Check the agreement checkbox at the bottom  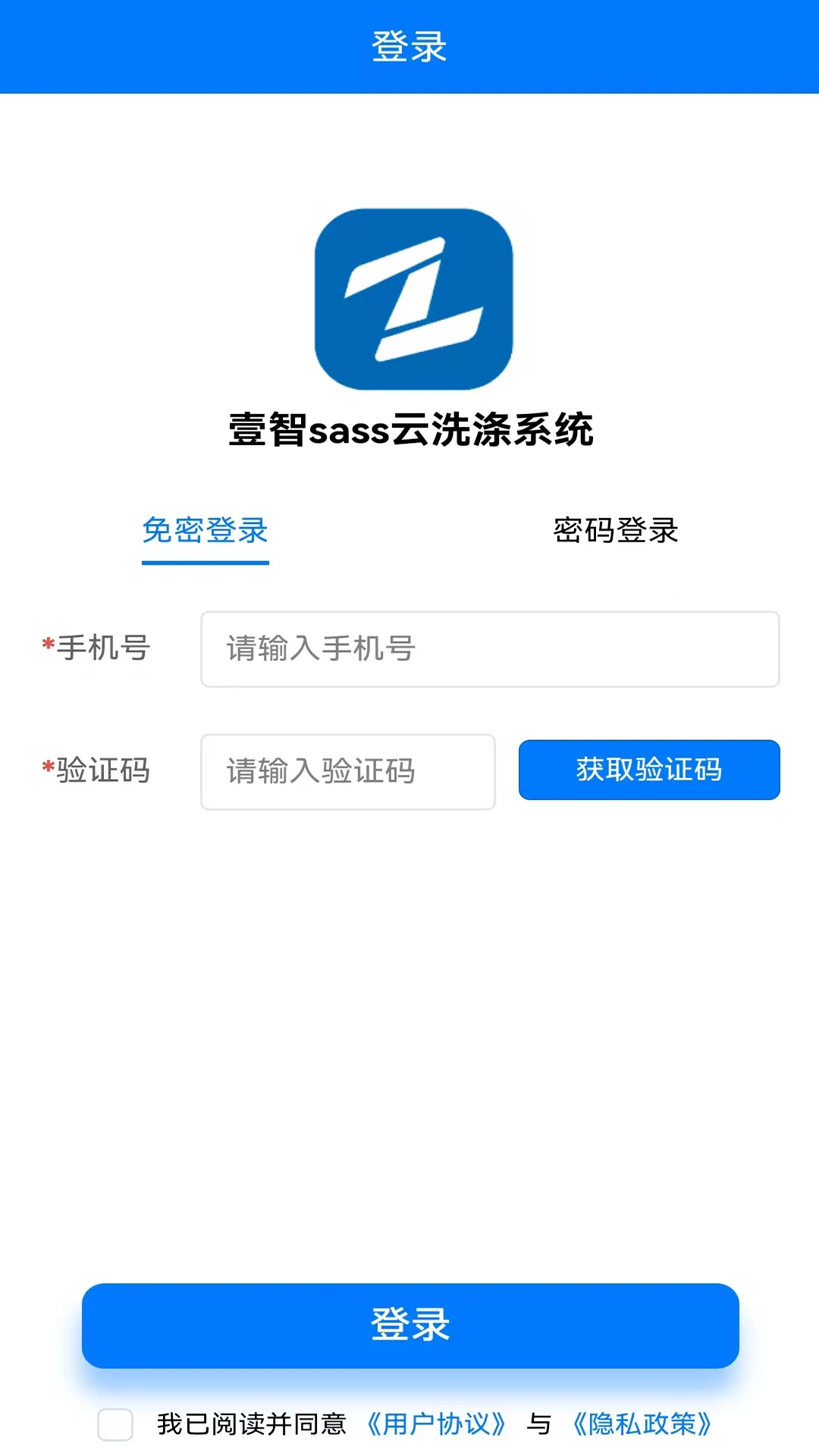coord(115,1426)
